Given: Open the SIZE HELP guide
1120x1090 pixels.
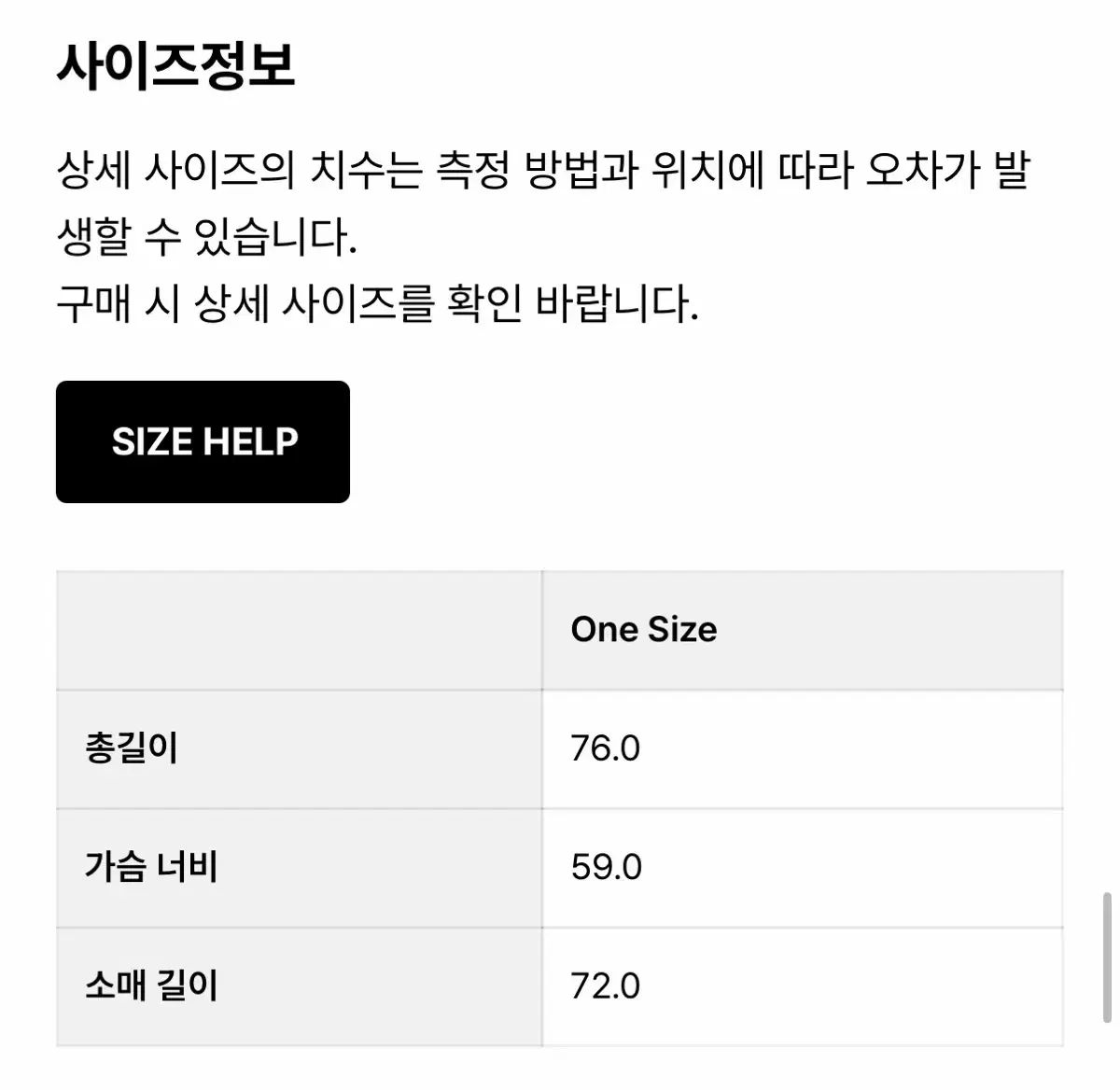Looking at the screenshot, I should [x=203, y=441].
